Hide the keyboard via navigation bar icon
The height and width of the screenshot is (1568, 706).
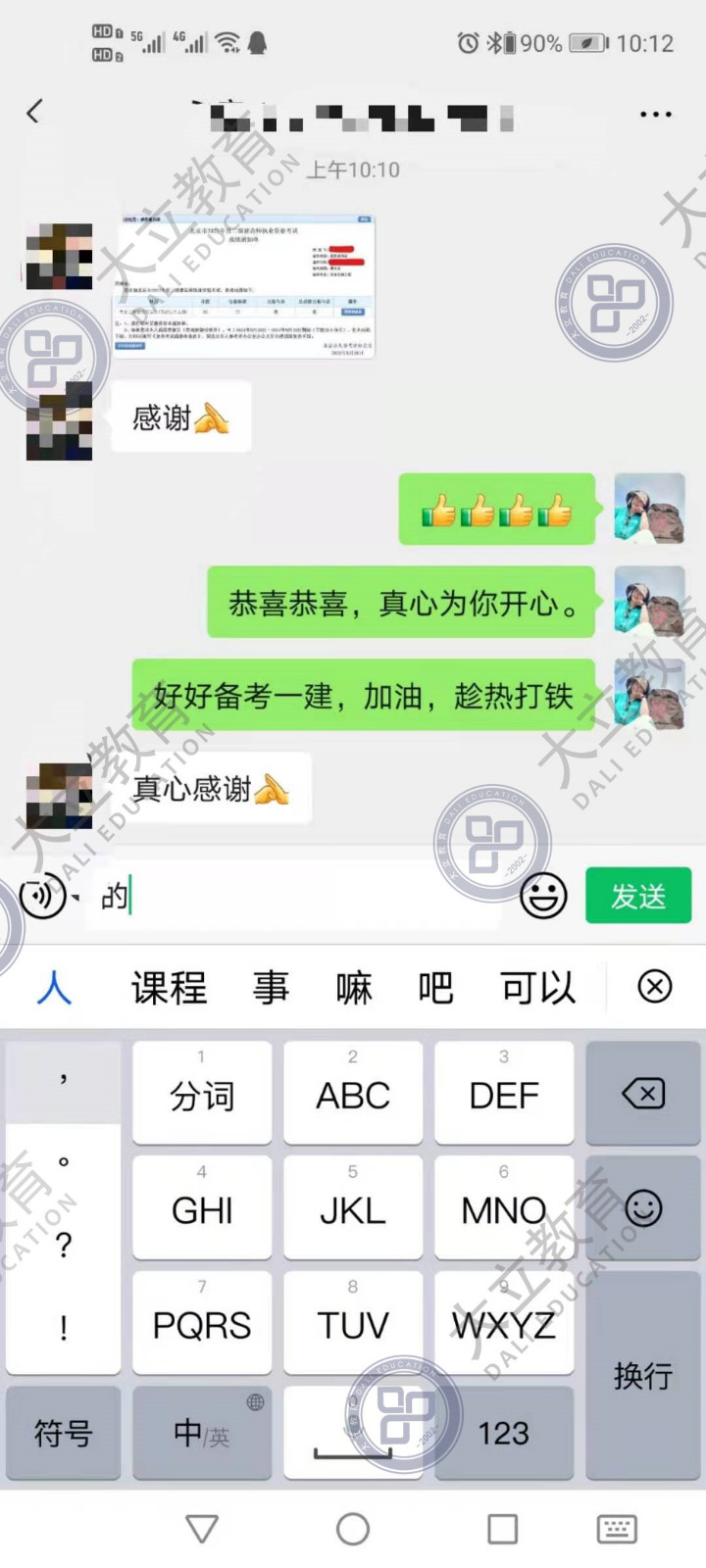617,1529
